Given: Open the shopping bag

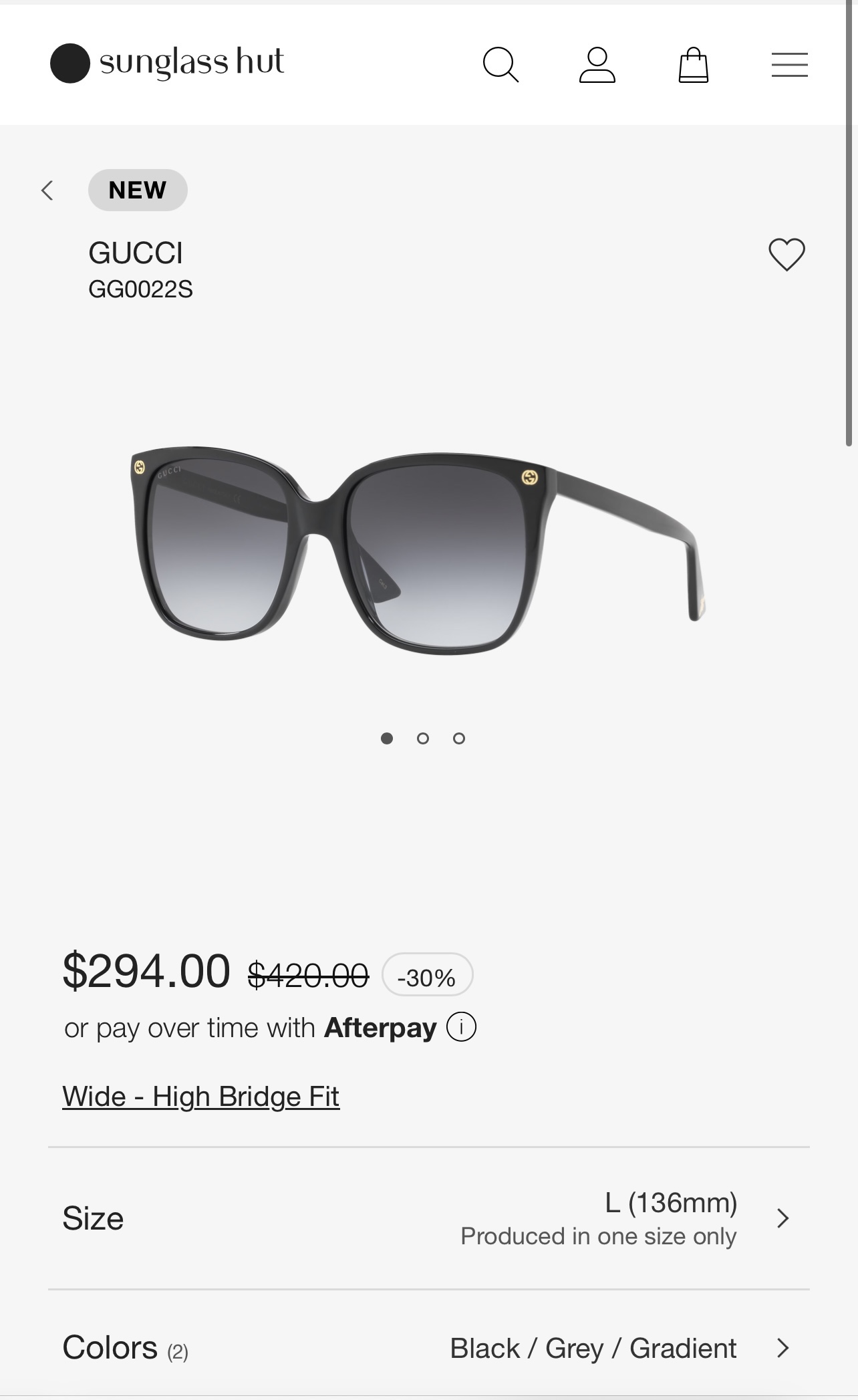Looking at the screenshot, I should [x=693, y=65].
